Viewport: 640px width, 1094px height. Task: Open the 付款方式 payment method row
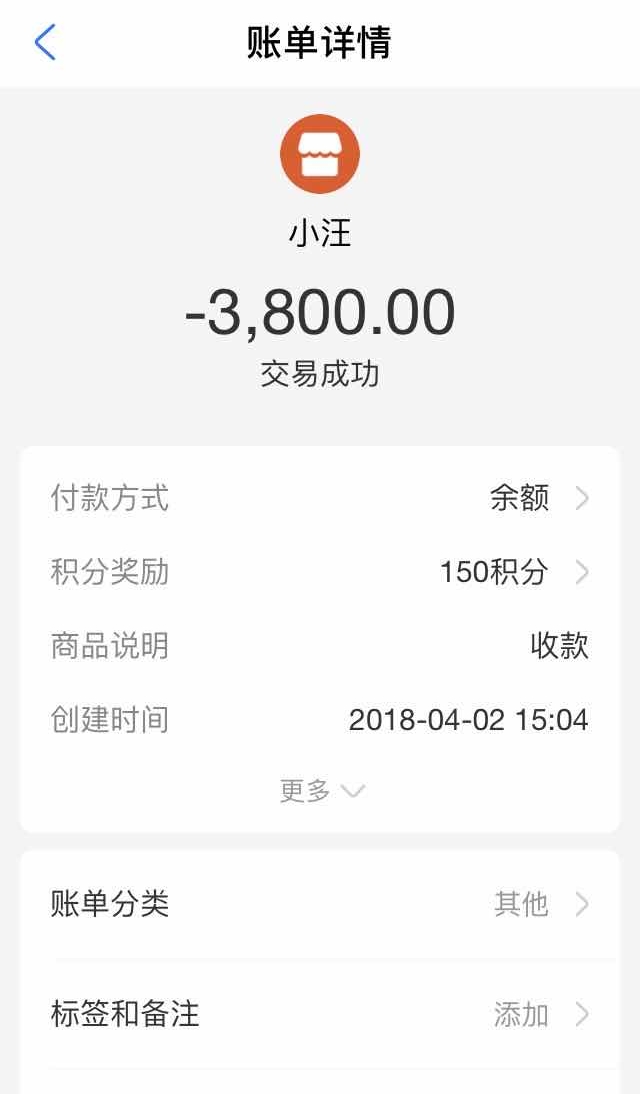320,498
